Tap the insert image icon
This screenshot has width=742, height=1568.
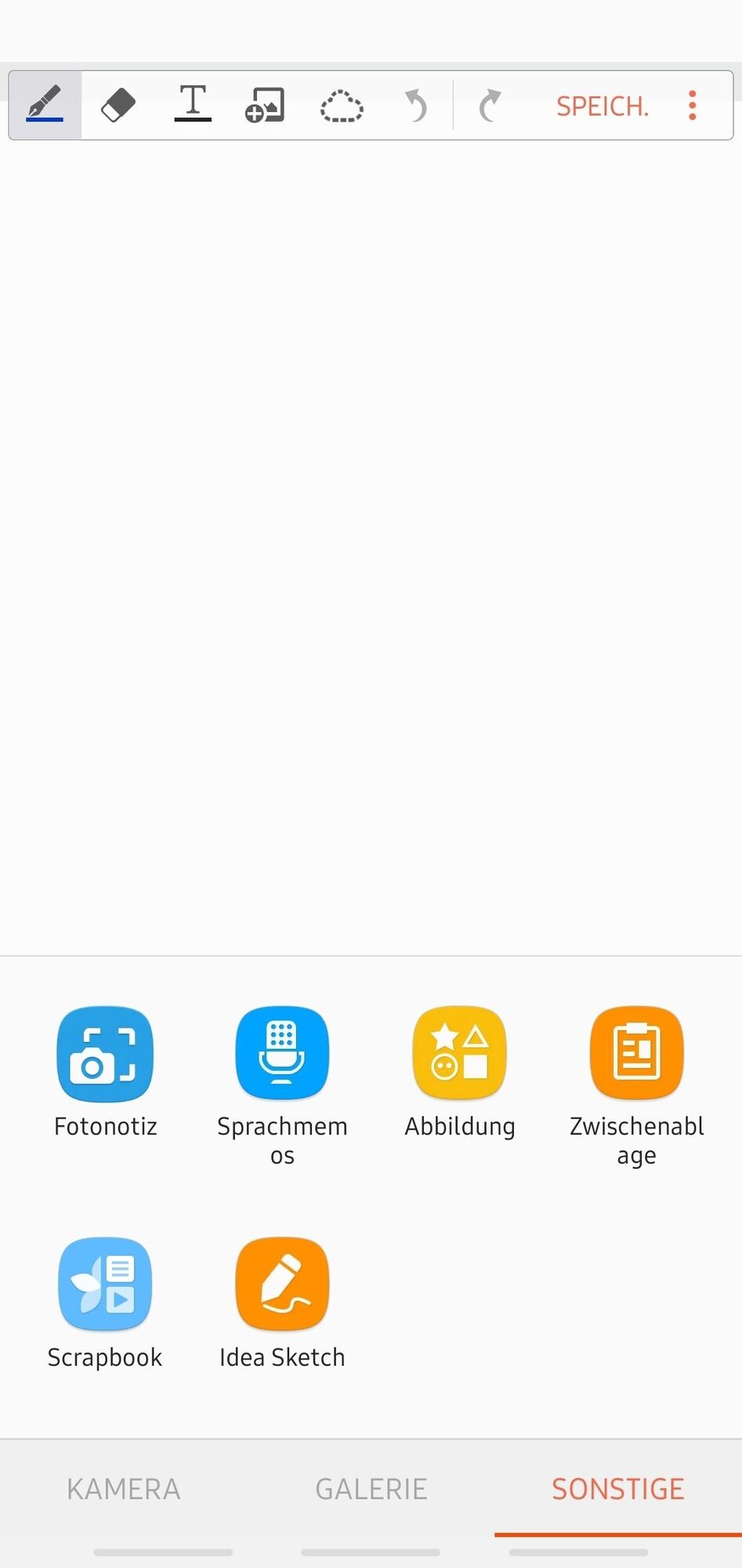(265, 105)
